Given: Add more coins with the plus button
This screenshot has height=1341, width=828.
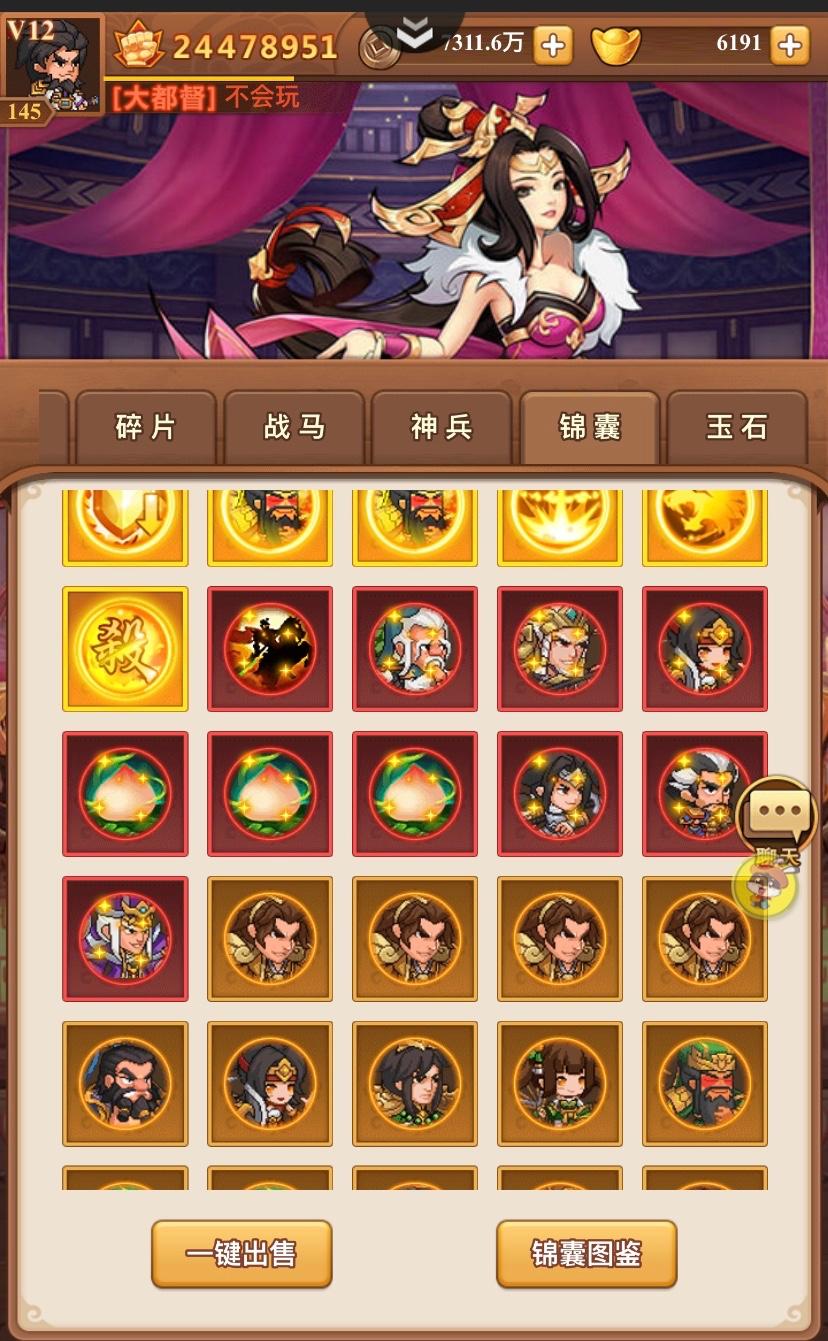Looking at the screenshot, I should (x=552, y=45).
